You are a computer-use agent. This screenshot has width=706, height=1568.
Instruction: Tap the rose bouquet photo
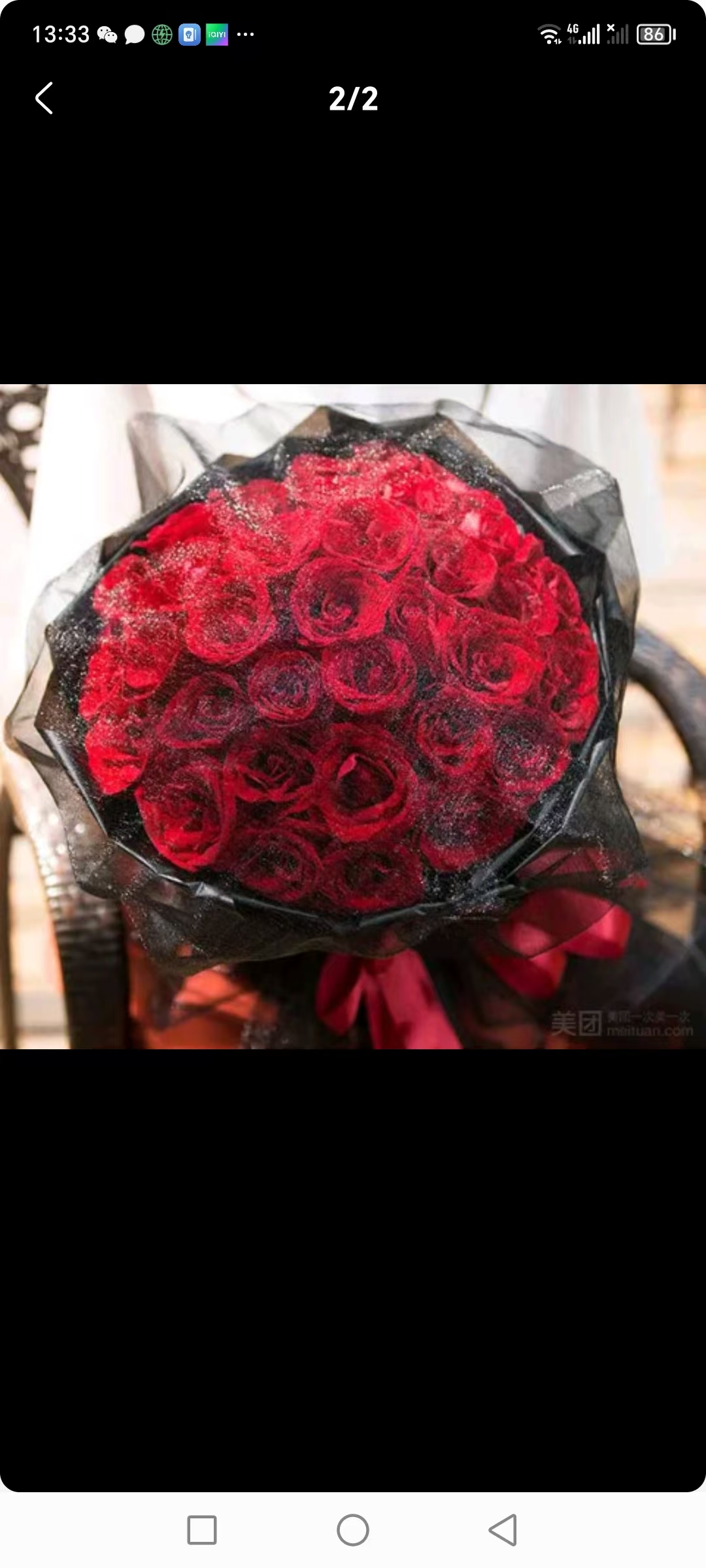[353, 716]
